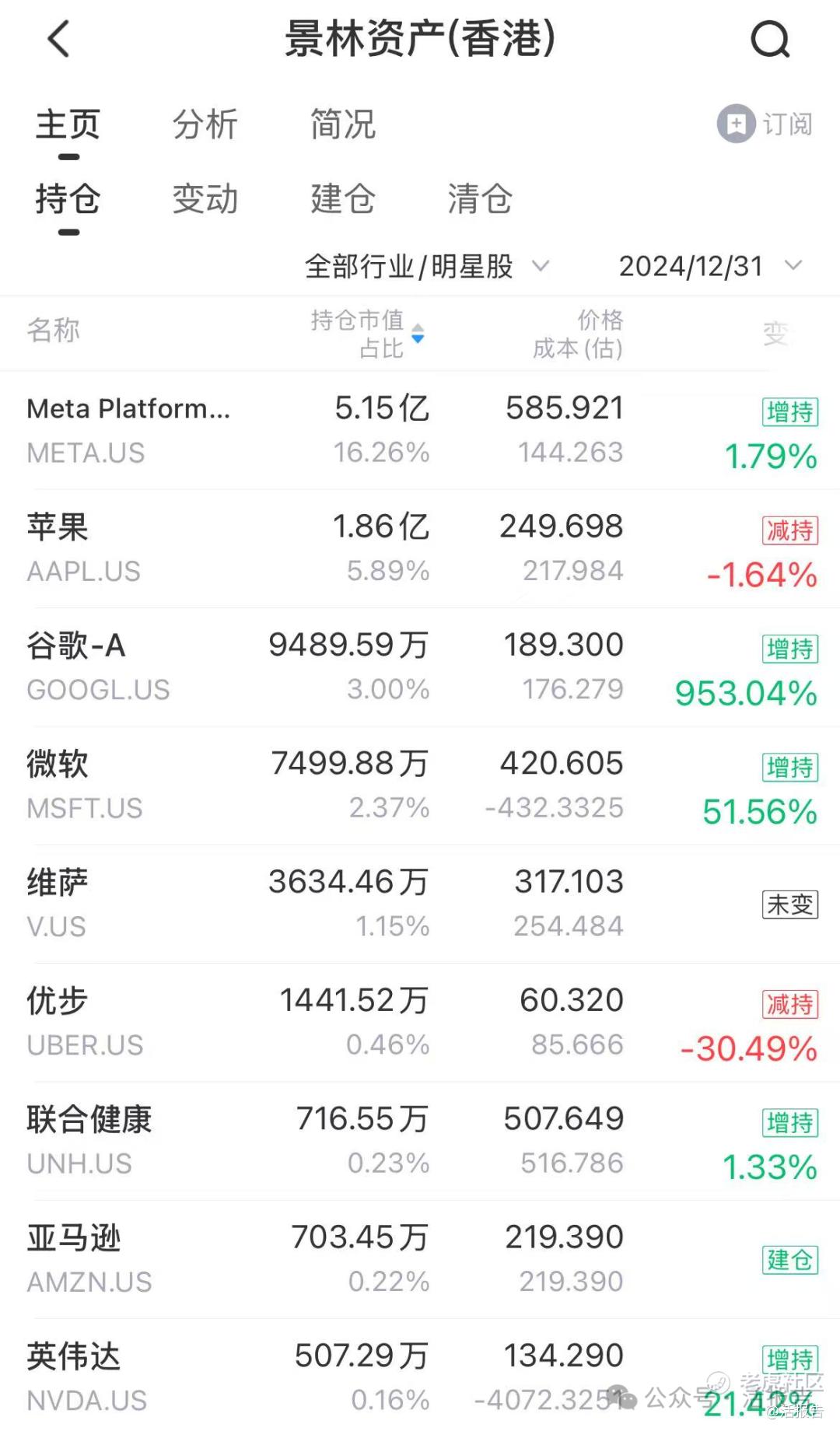Switch to the 变动 sub-tab
Viewport: 840px width, 1431px height.
pyautogui.click(x=205, y=199)
